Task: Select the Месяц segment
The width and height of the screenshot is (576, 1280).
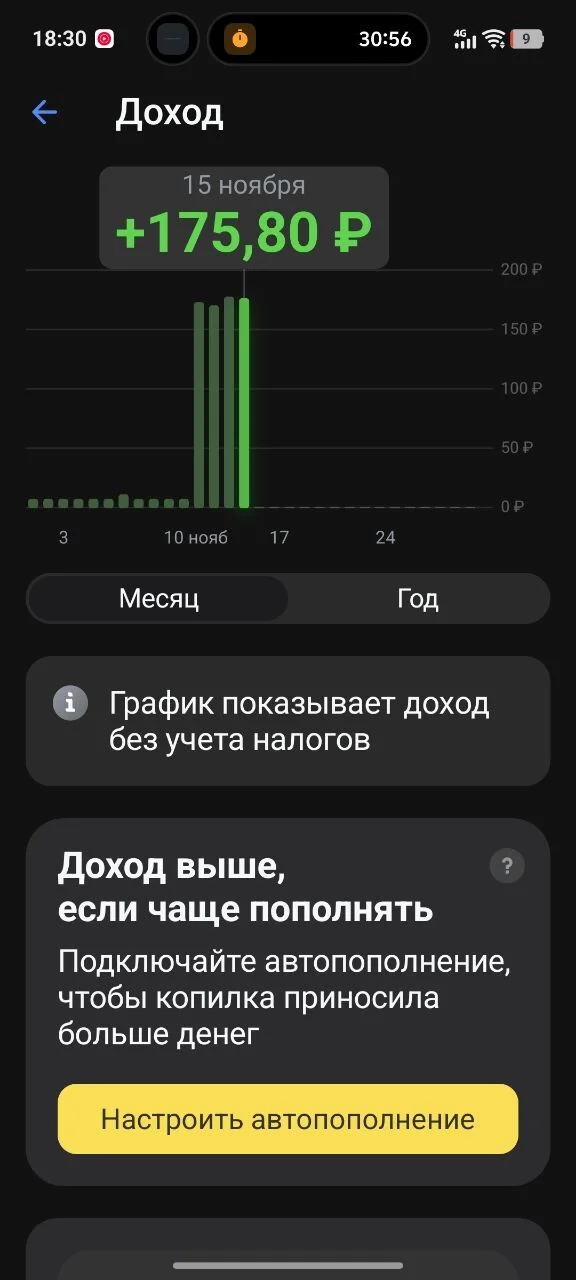Action: (158, 599)
